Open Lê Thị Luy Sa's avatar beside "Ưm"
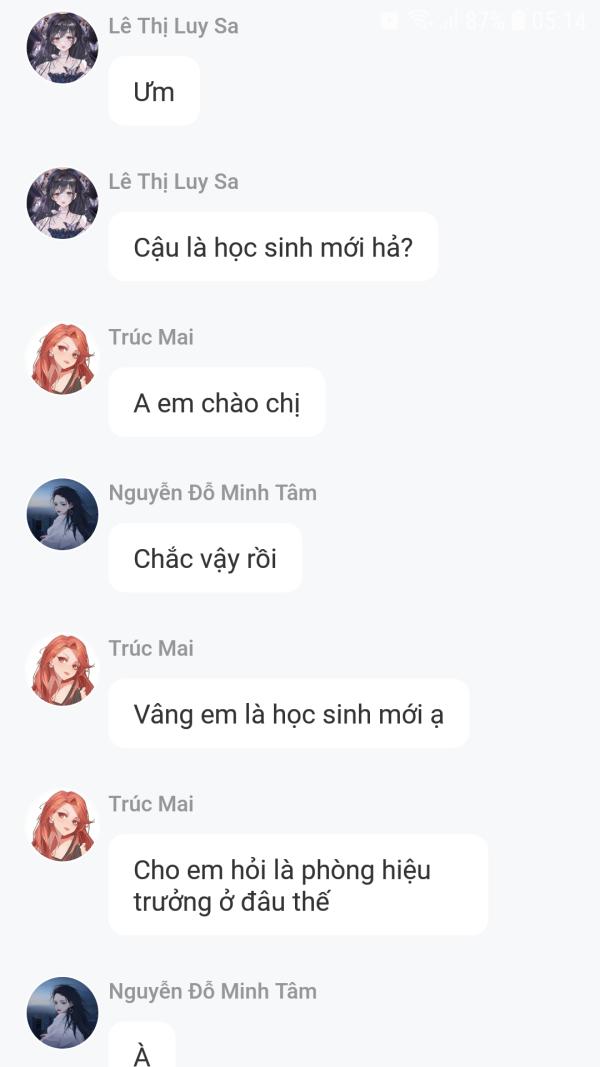Viewport: 600px width, 1067px height. coord(62,48)
